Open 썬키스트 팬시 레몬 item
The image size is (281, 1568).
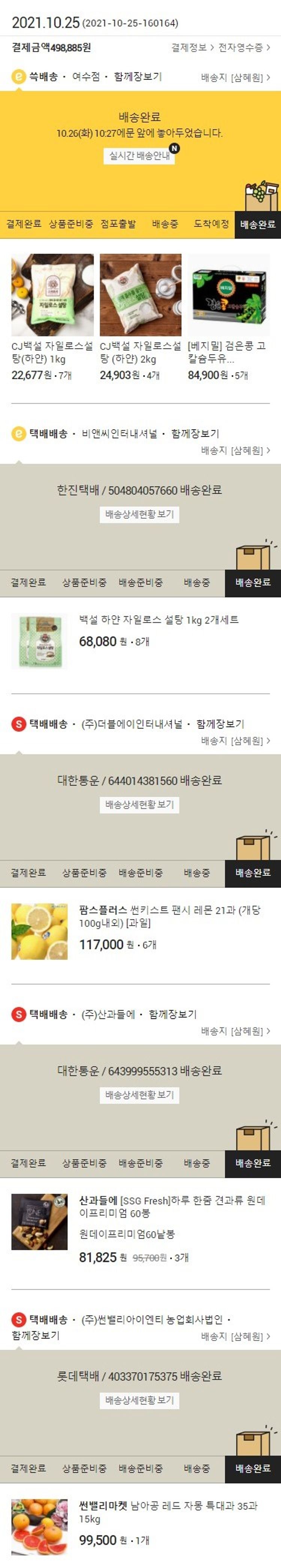click(x=170, y=916)
